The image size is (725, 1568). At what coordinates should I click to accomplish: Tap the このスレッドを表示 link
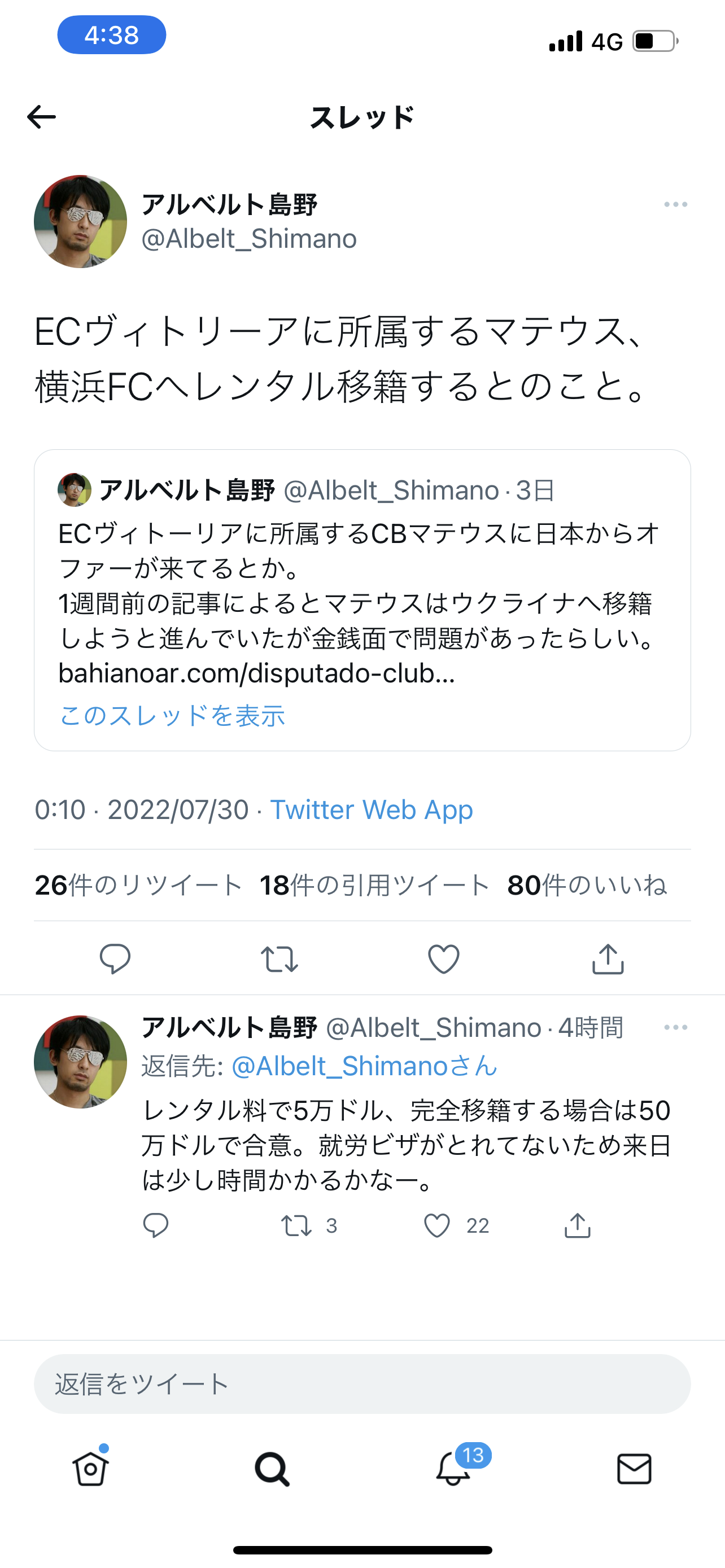pos(172,715)
